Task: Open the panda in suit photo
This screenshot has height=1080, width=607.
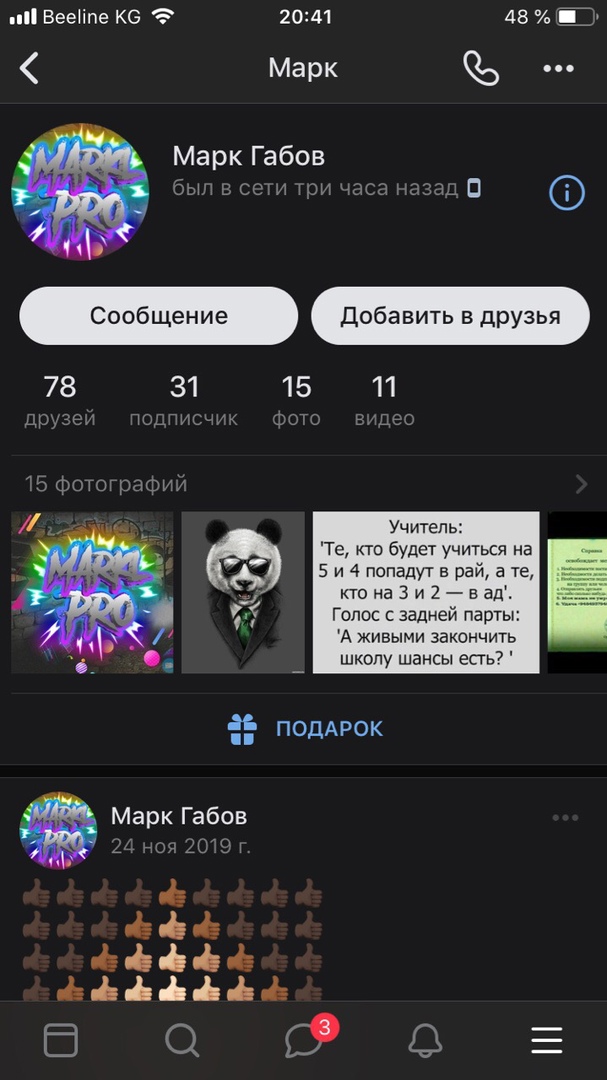Action: pos(243,592)
